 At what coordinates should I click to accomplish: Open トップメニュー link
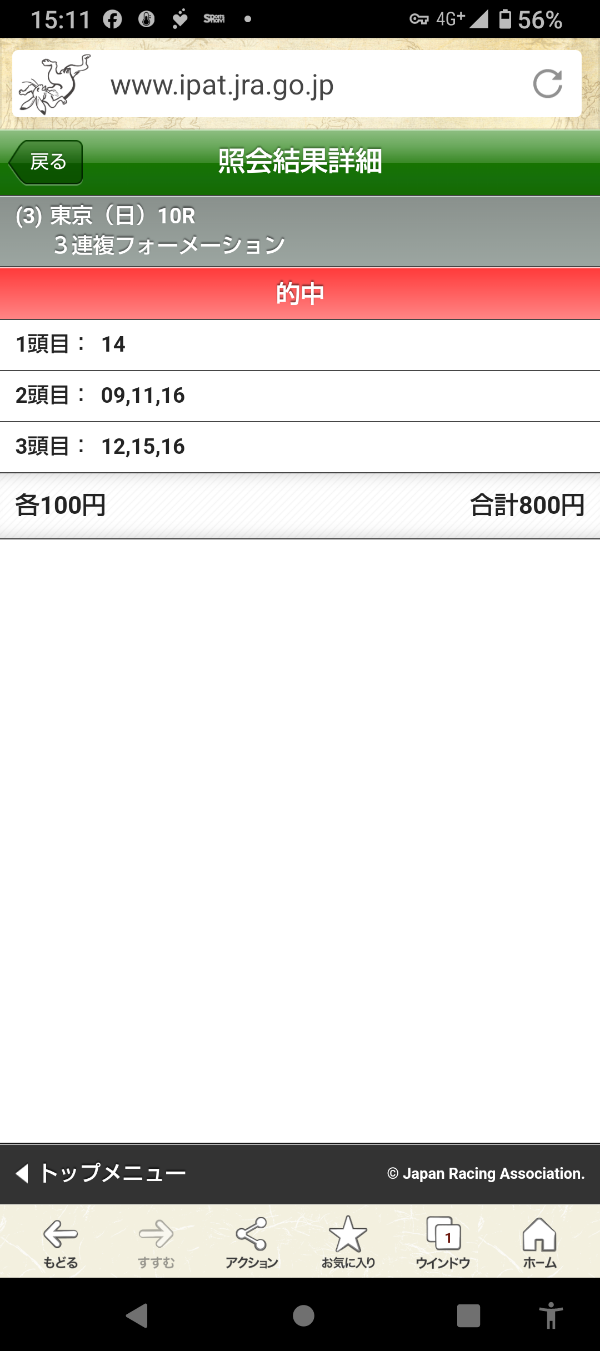101,1174
